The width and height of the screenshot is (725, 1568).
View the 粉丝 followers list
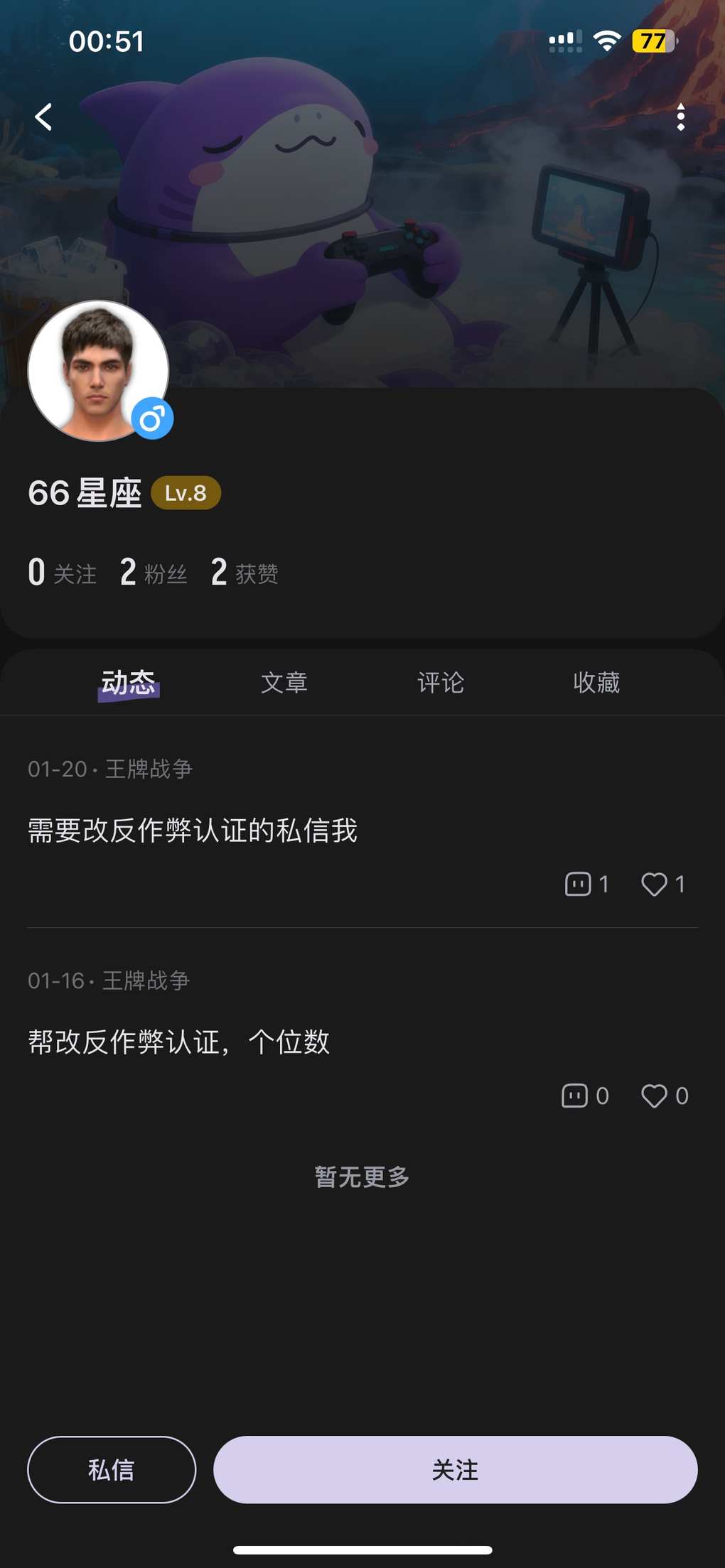pos(154,573)
